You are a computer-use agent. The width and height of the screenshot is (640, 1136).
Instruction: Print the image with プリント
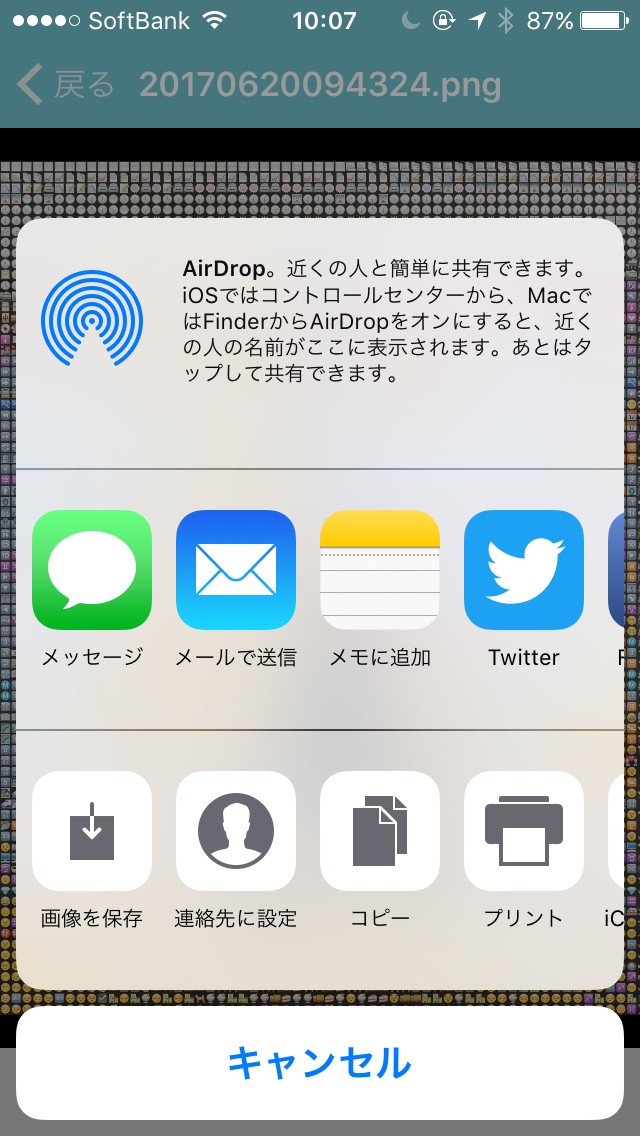pos(524,831)
